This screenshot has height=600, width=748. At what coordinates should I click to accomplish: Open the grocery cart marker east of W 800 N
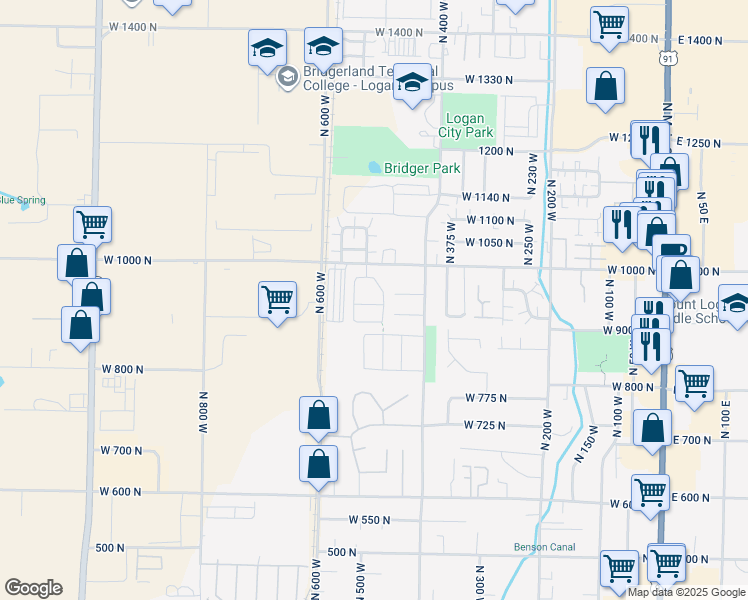[695, 384]
